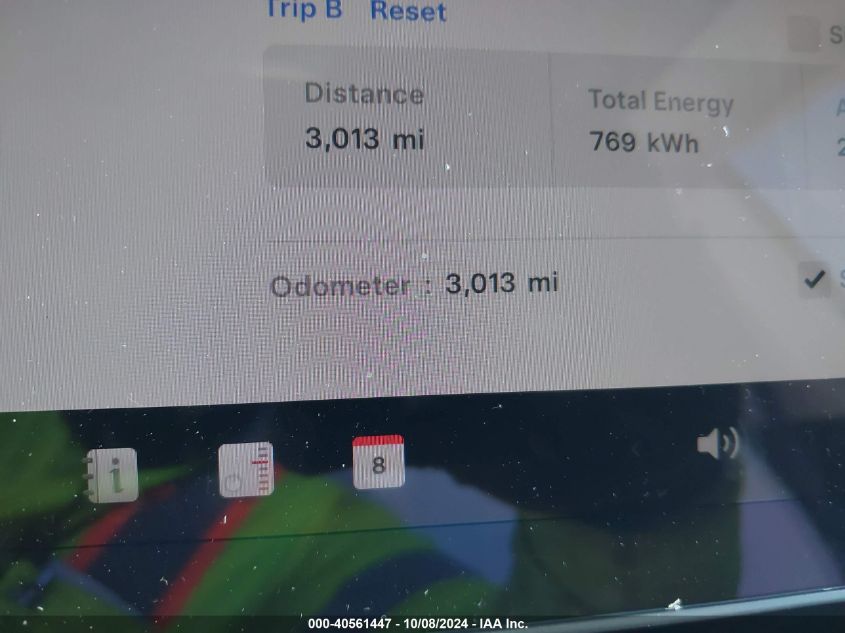Viewport: 845px width, 633px height.
Task: Open the calendar app icon
Action: (x=378, y=462)
